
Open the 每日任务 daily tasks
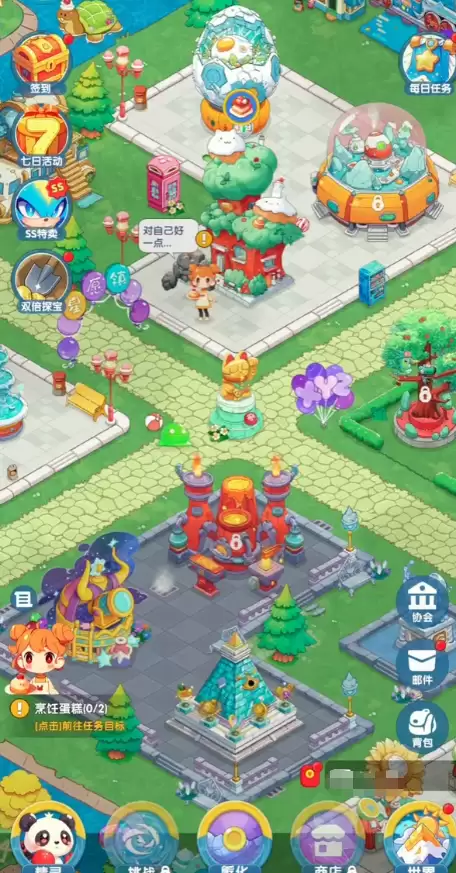coord(427,64)
